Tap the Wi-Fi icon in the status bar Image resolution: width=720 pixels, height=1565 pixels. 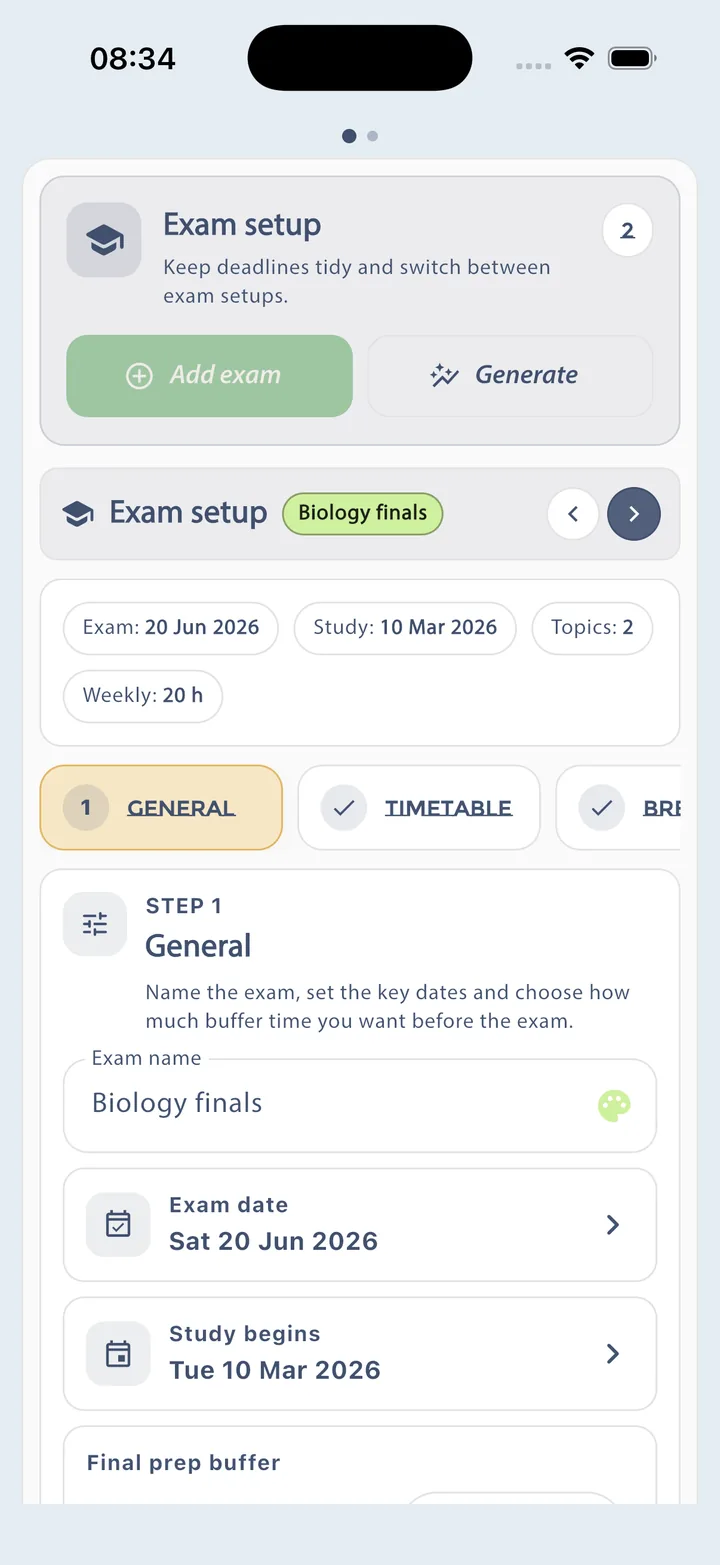pos(579,57)
